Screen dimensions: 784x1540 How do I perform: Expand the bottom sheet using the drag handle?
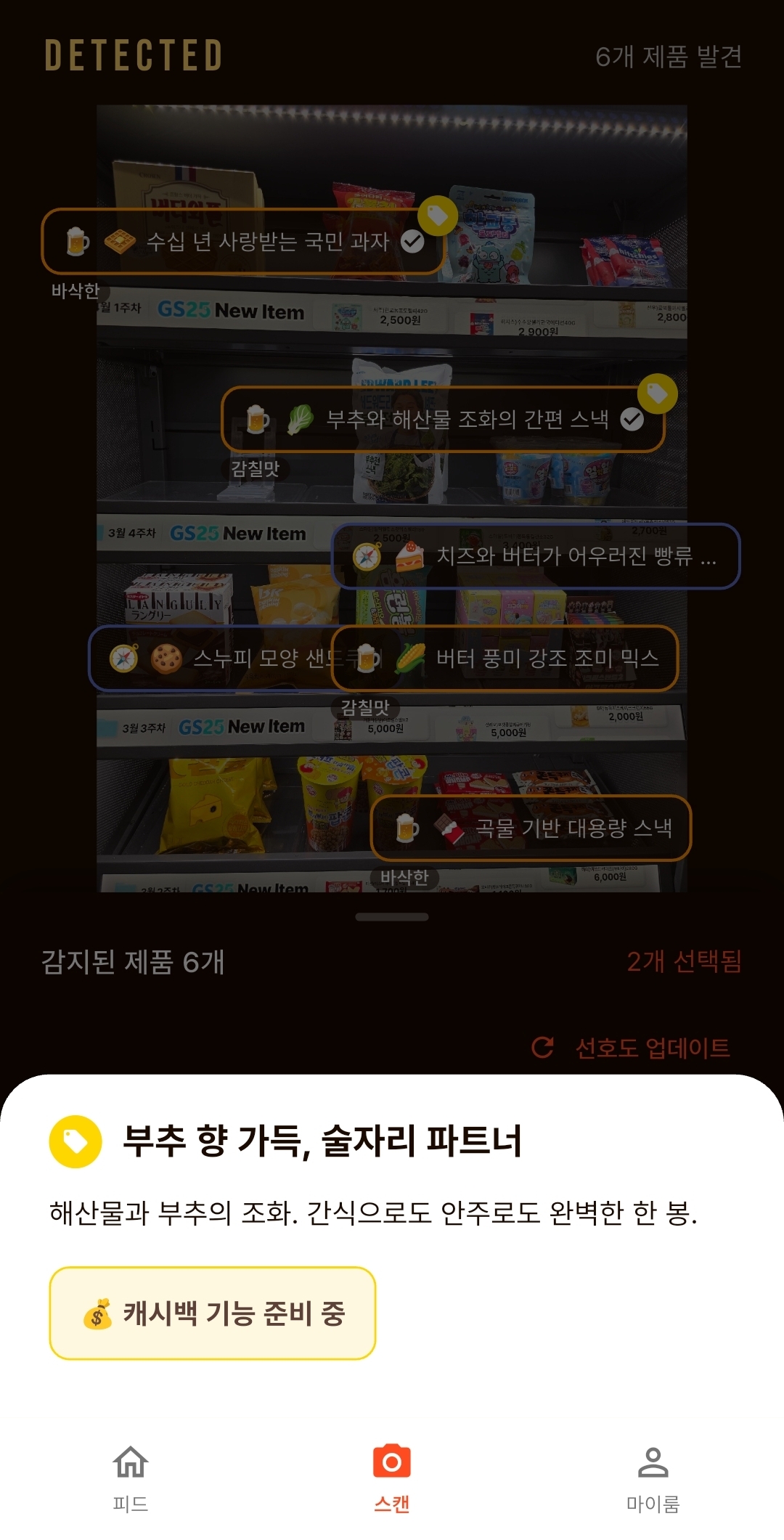[x=392, y=918]
